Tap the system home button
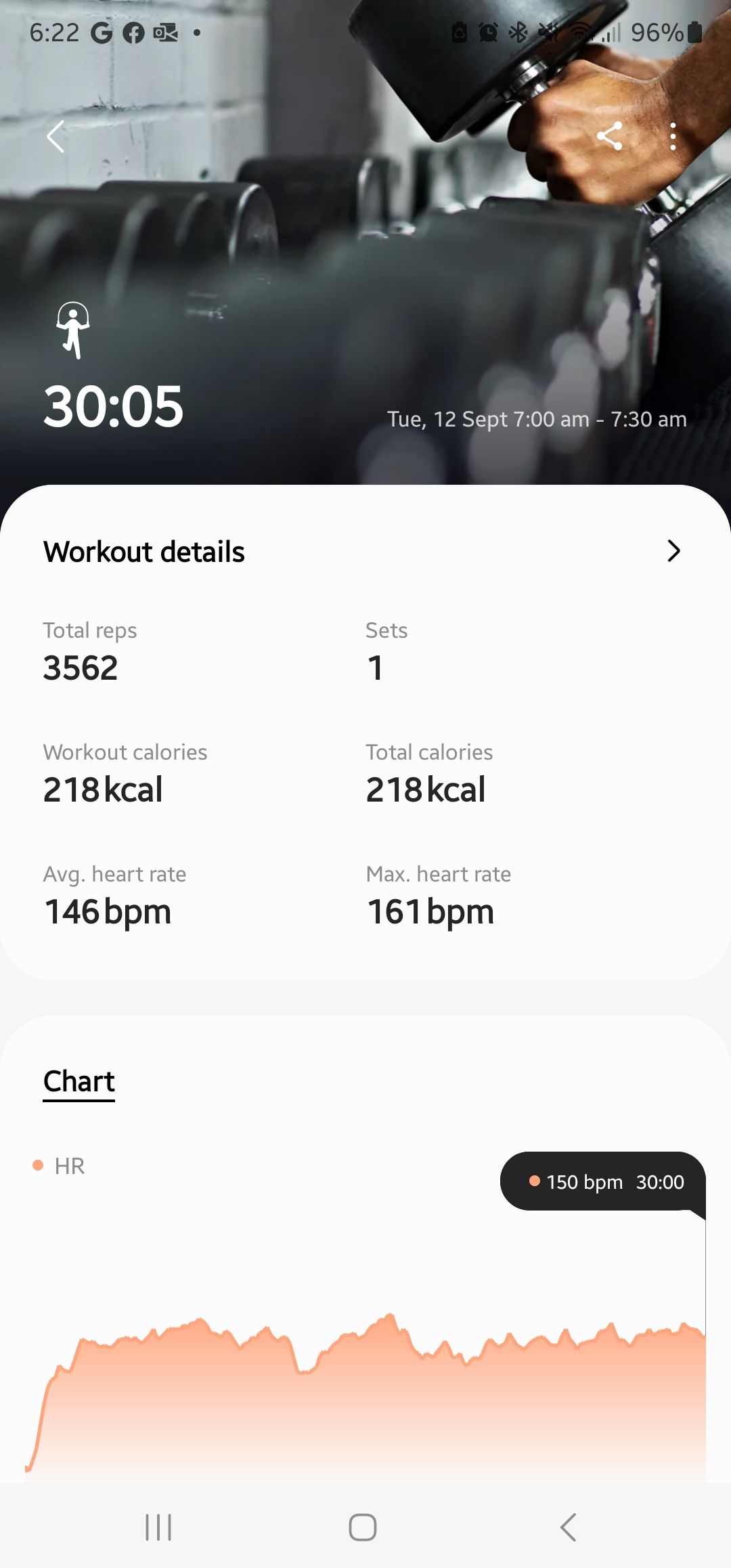This screenshot has width=731, height=1568. pos(363,1527)
